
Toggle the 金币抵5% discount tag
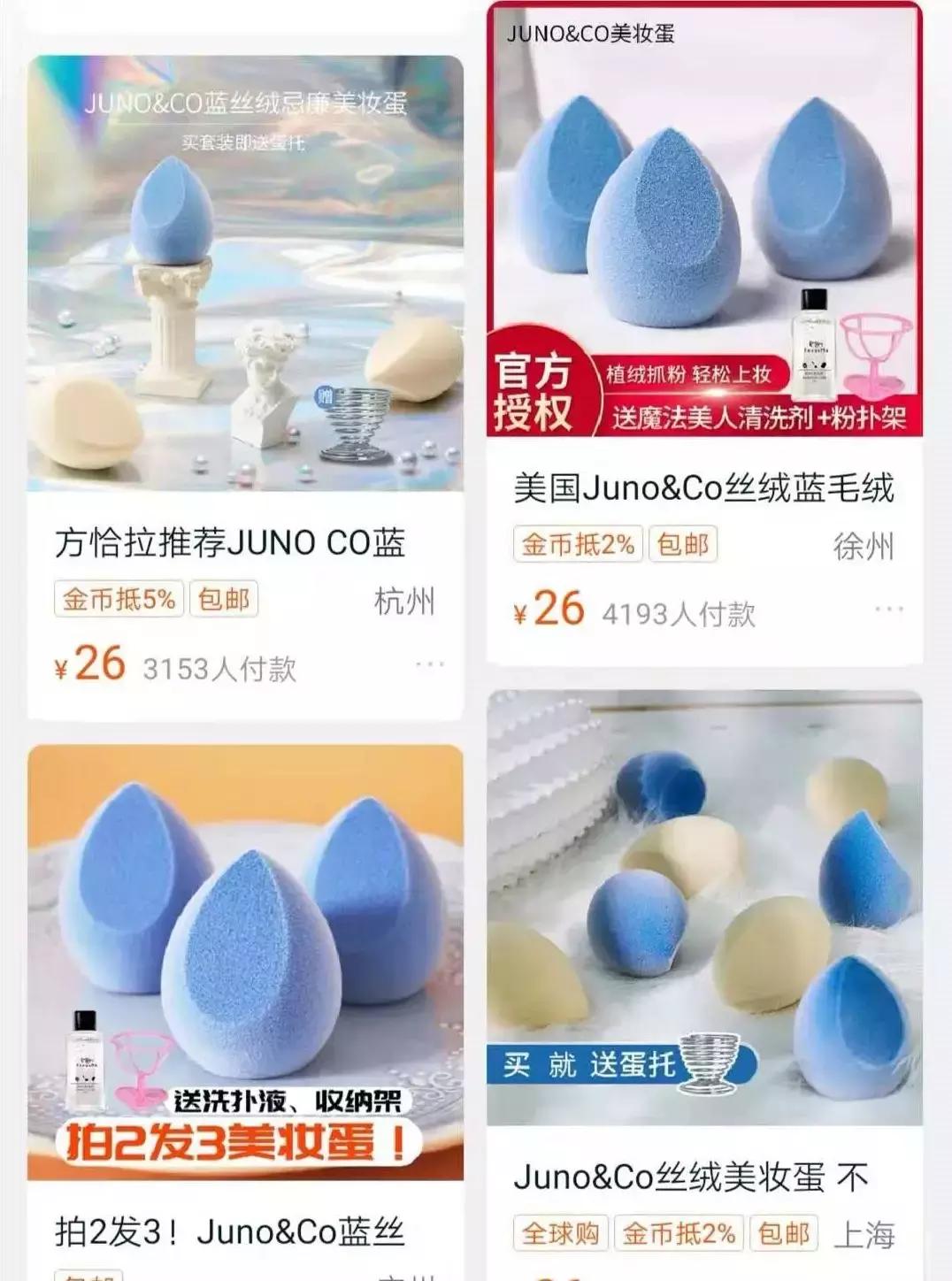coord(119,601)
